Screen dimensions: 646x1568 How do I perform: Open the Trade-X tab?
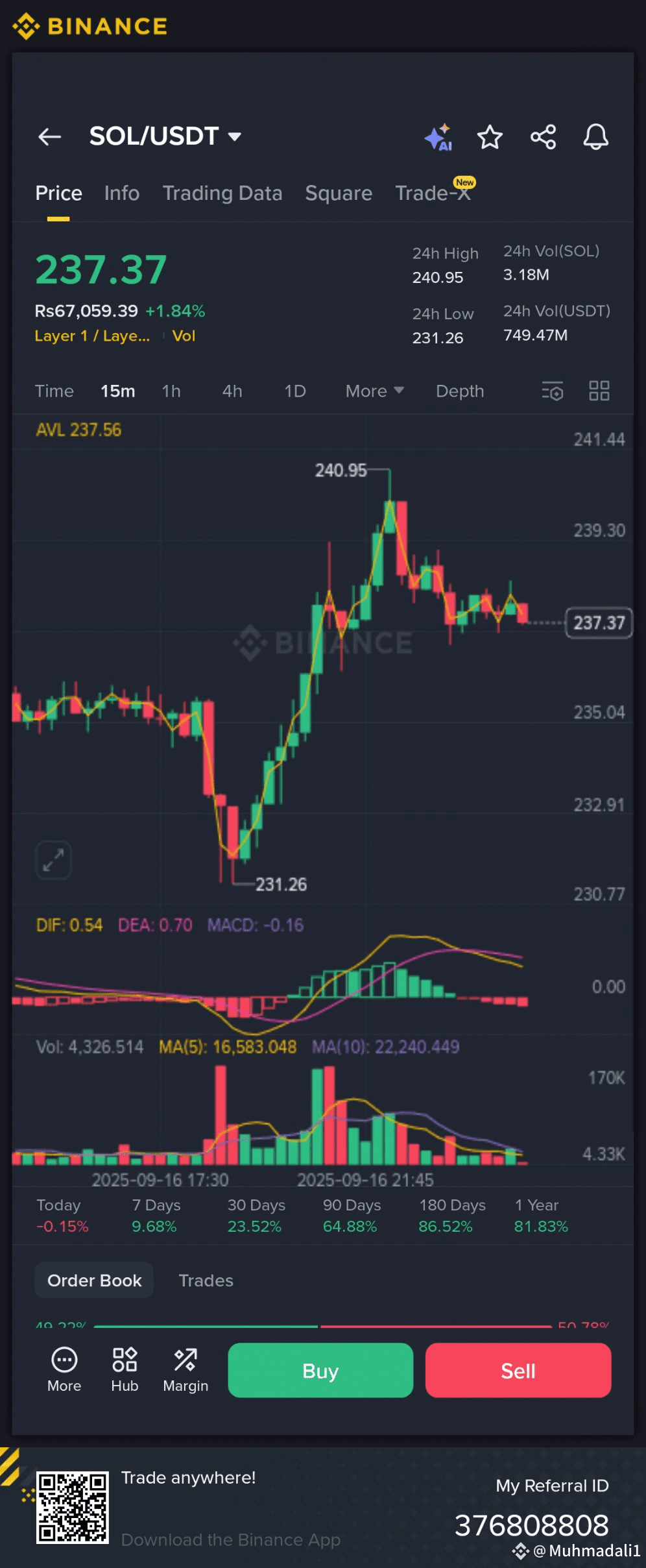coord(433,193)
